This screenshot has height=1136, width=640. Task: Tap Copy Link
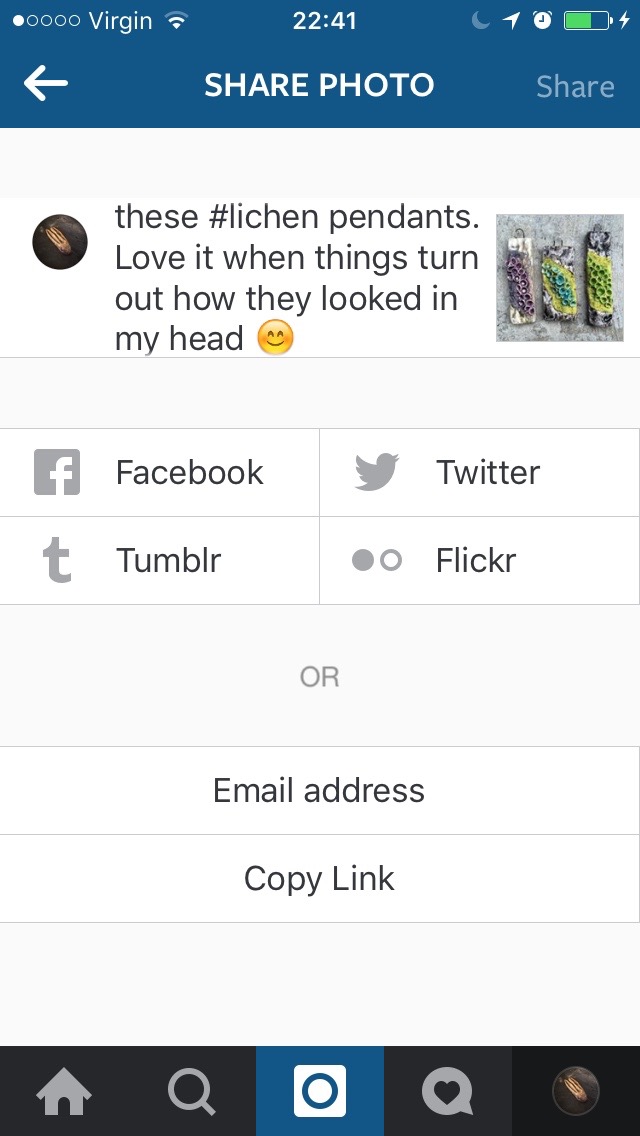(319, 878)
